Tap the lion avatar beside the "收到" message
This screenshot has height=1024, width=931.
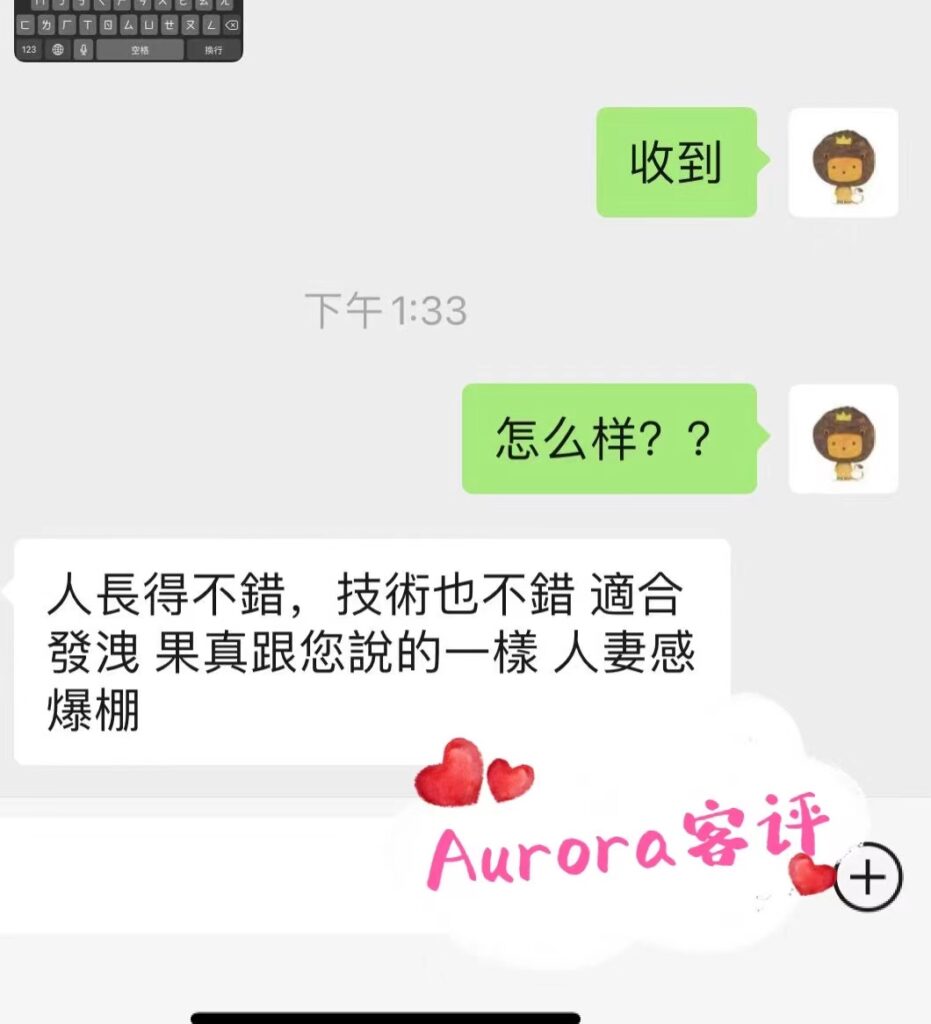[846, 162]
